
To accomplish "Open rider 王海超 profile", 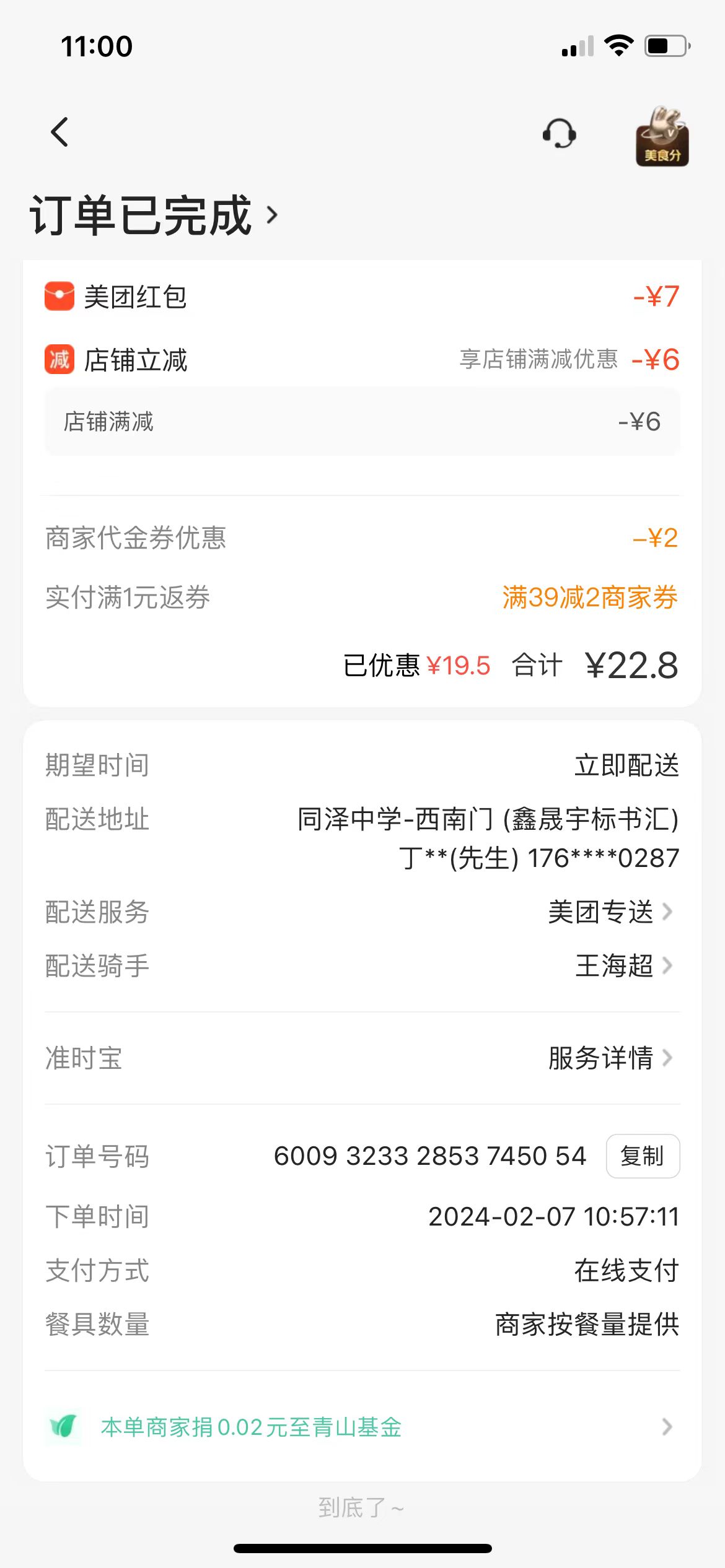I will [623, 965].
